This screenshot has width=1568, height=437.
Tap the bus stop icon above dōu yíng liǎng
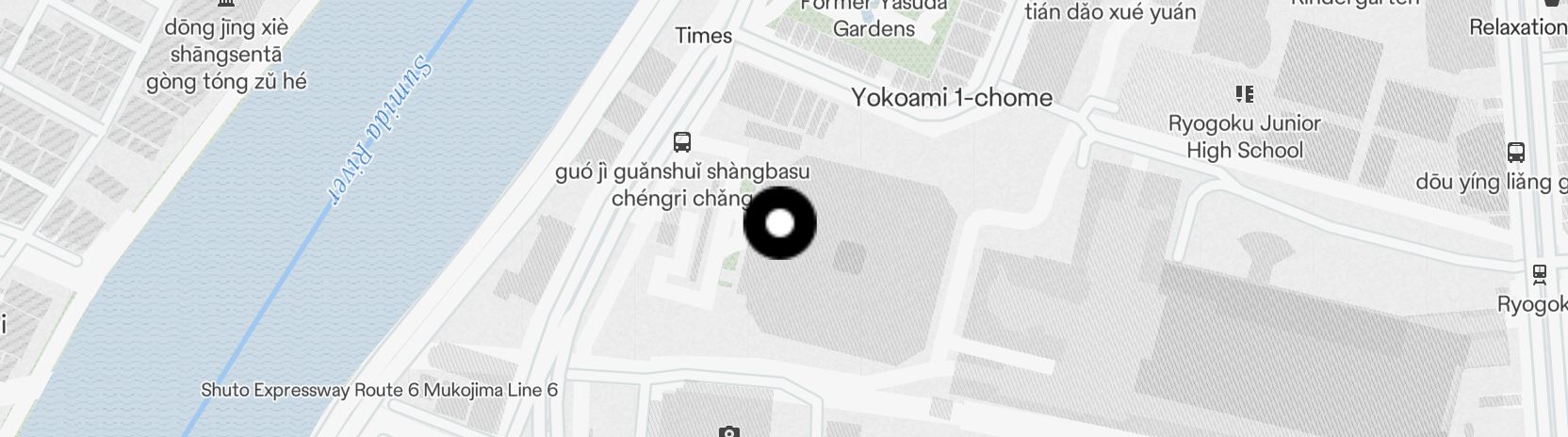pyautogui.click(x=1515, y=152)
